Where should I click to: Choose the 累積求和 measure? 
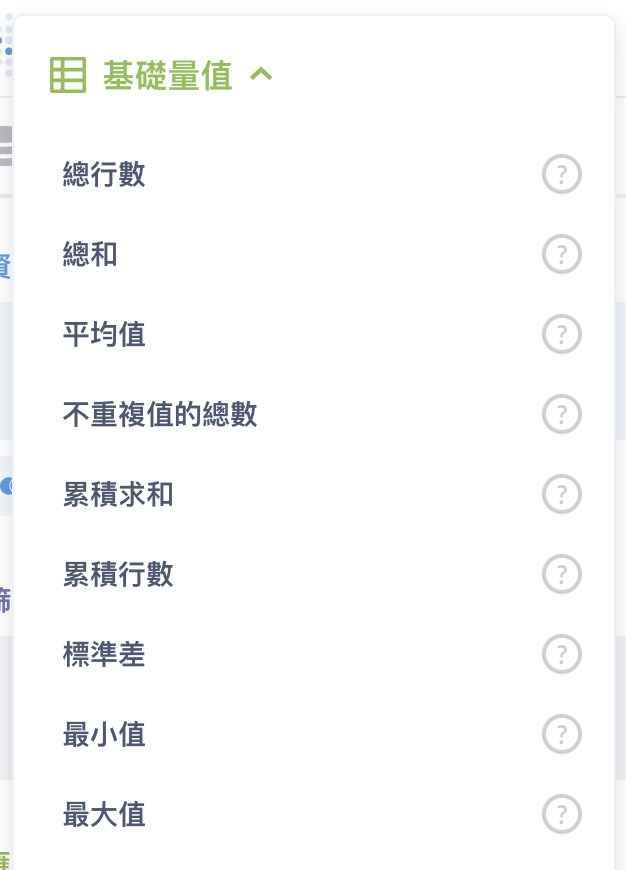tap(118, 494)
